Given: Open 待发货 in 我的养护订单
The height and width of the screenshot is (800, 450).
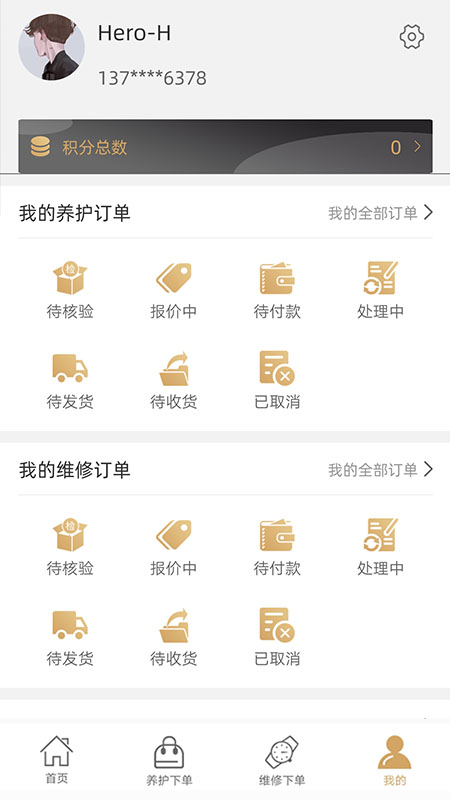Looking at the screenshot, I should click(x=70, y=381).
